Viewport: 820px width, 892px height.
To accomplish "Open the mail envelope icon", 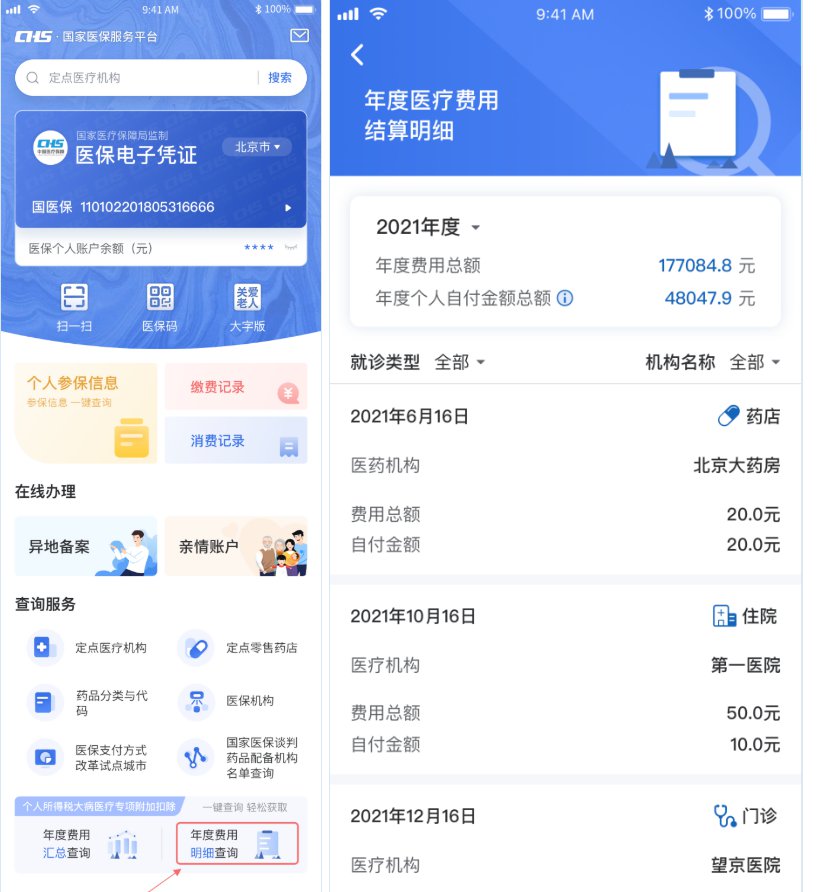I will 298,35.
